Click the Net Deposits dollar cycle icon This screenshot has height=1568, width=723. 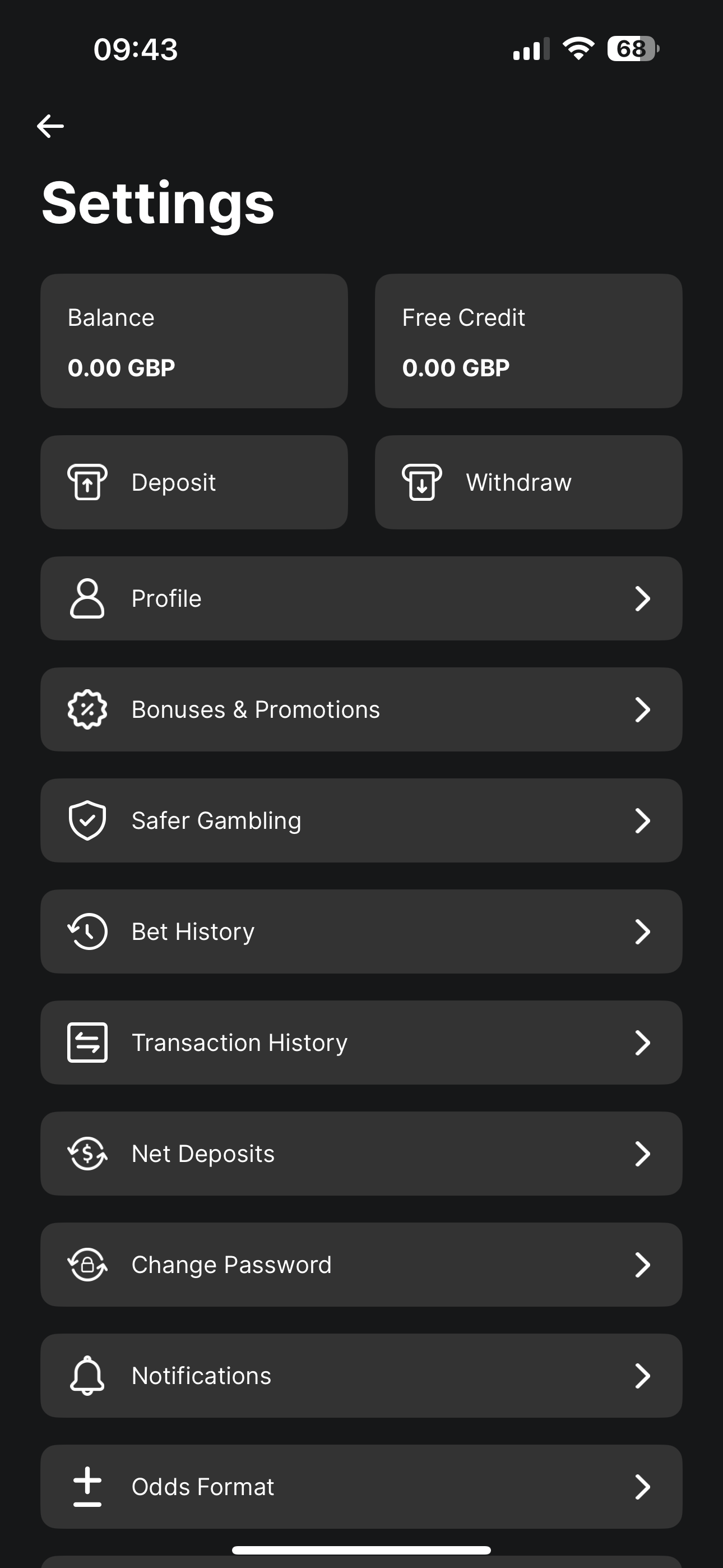click(87, 1153)
